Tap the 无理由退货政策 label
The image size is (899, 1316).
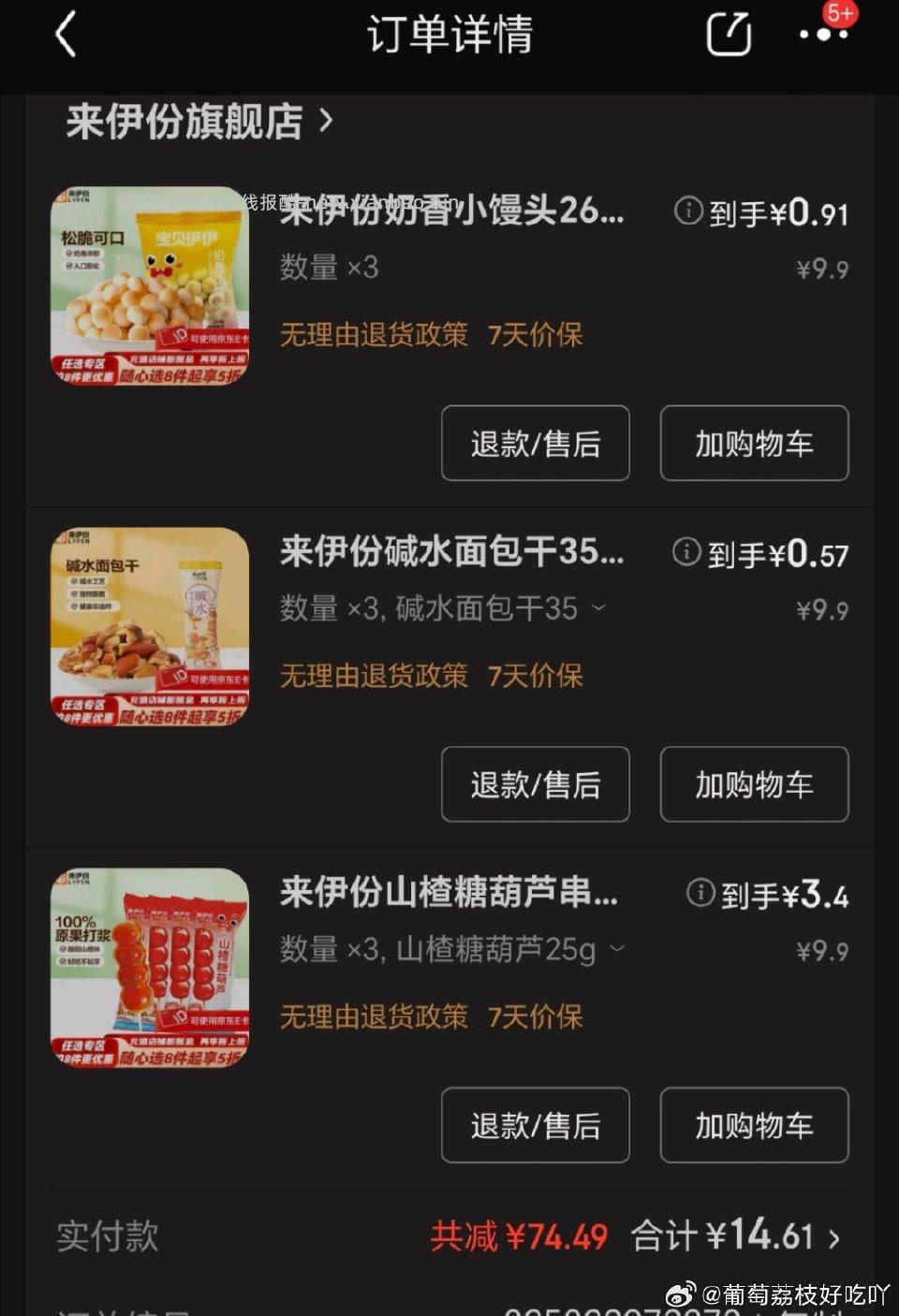click(372, 335)
